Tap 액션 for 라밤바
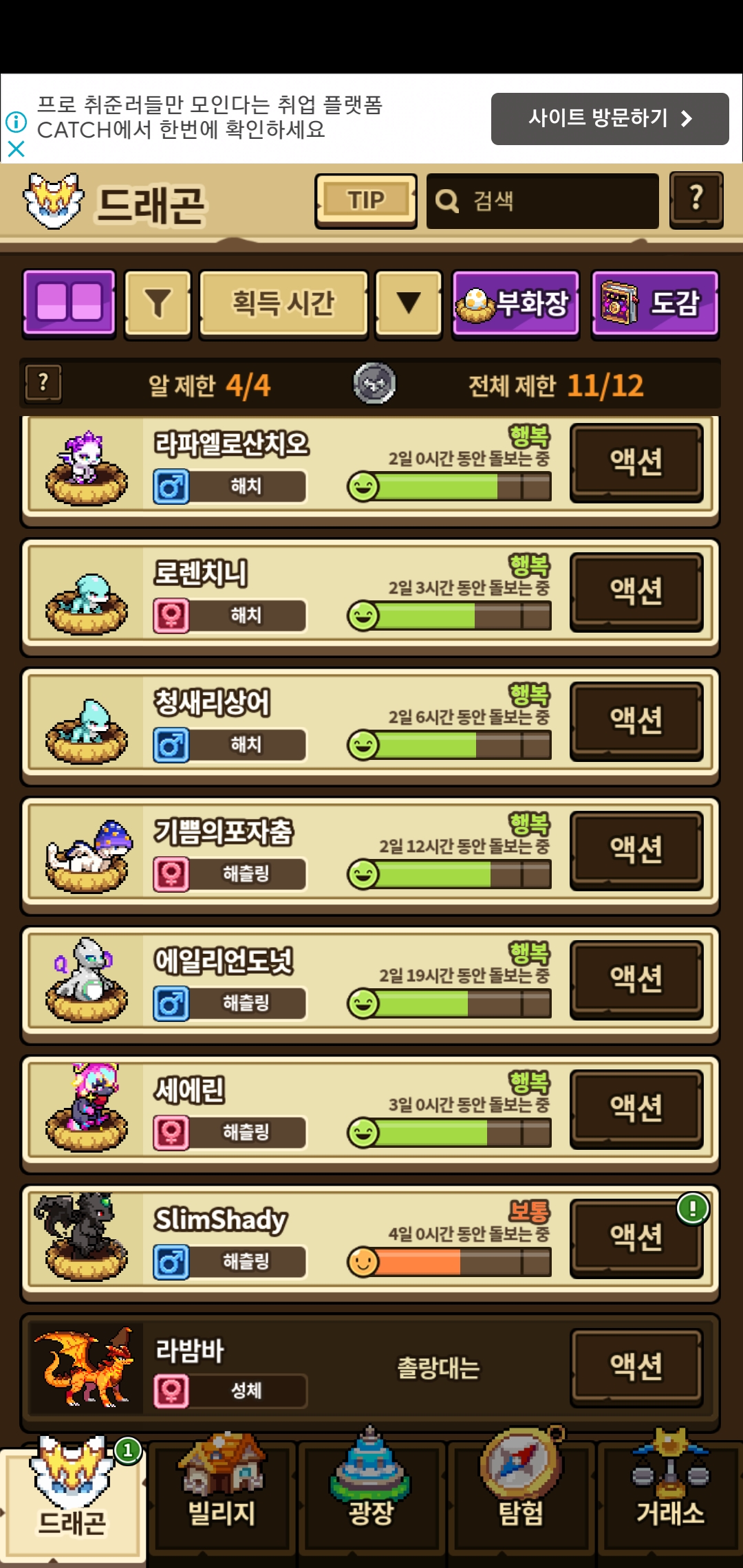This screenshot has height=1568, width=743. (636, 1367)
